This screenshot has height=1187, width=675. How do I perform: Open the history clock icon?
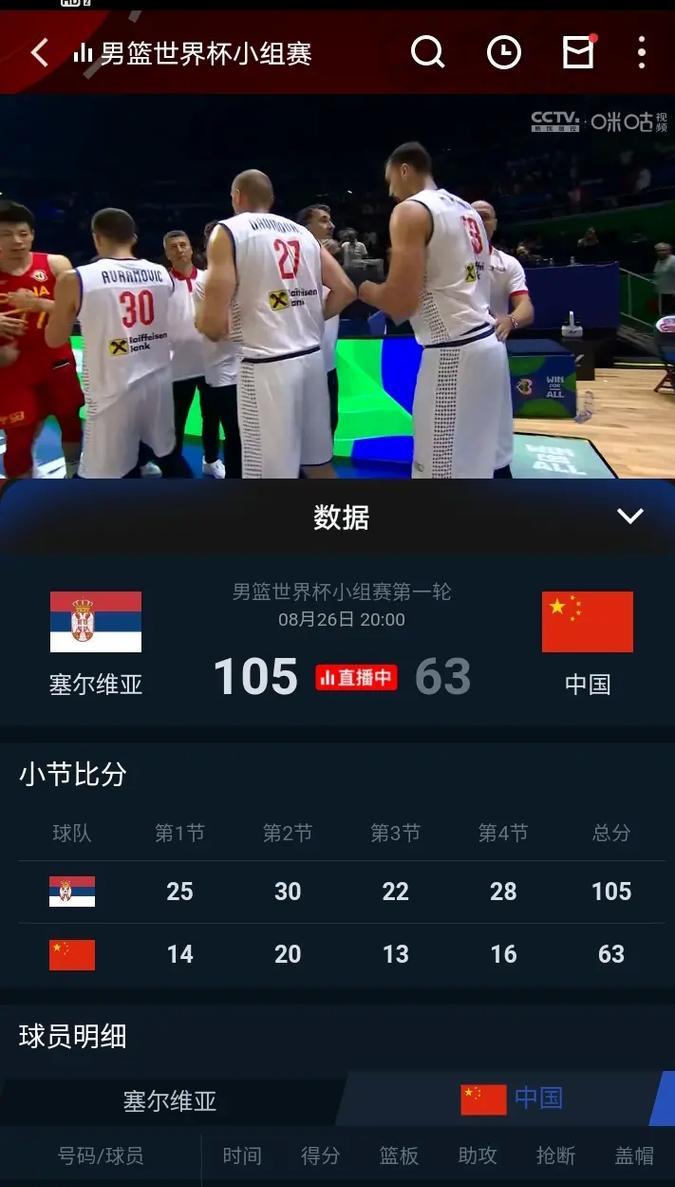pyautogui.click(x=503, y=52)
